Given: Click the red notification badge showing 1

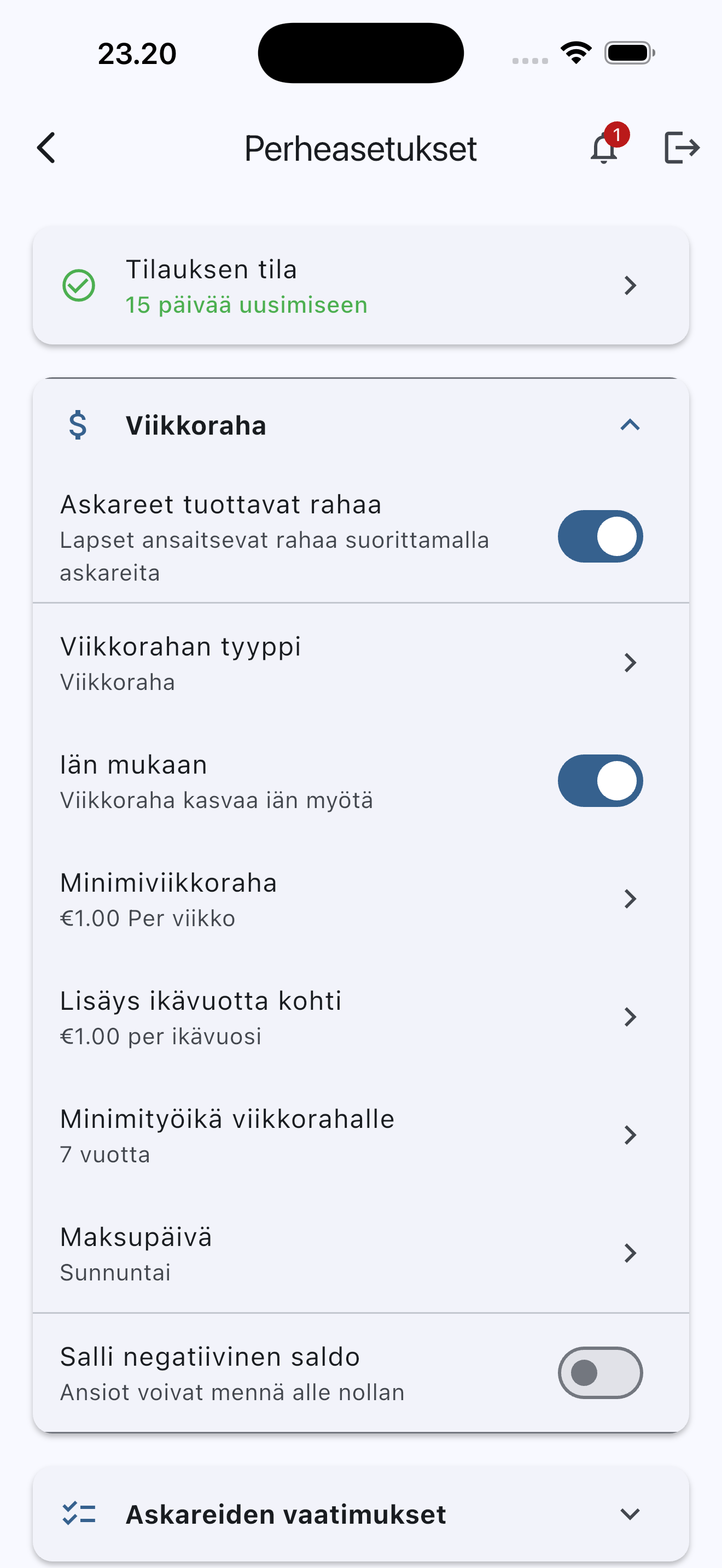Looking at the screenshot, I should [619, 135].
